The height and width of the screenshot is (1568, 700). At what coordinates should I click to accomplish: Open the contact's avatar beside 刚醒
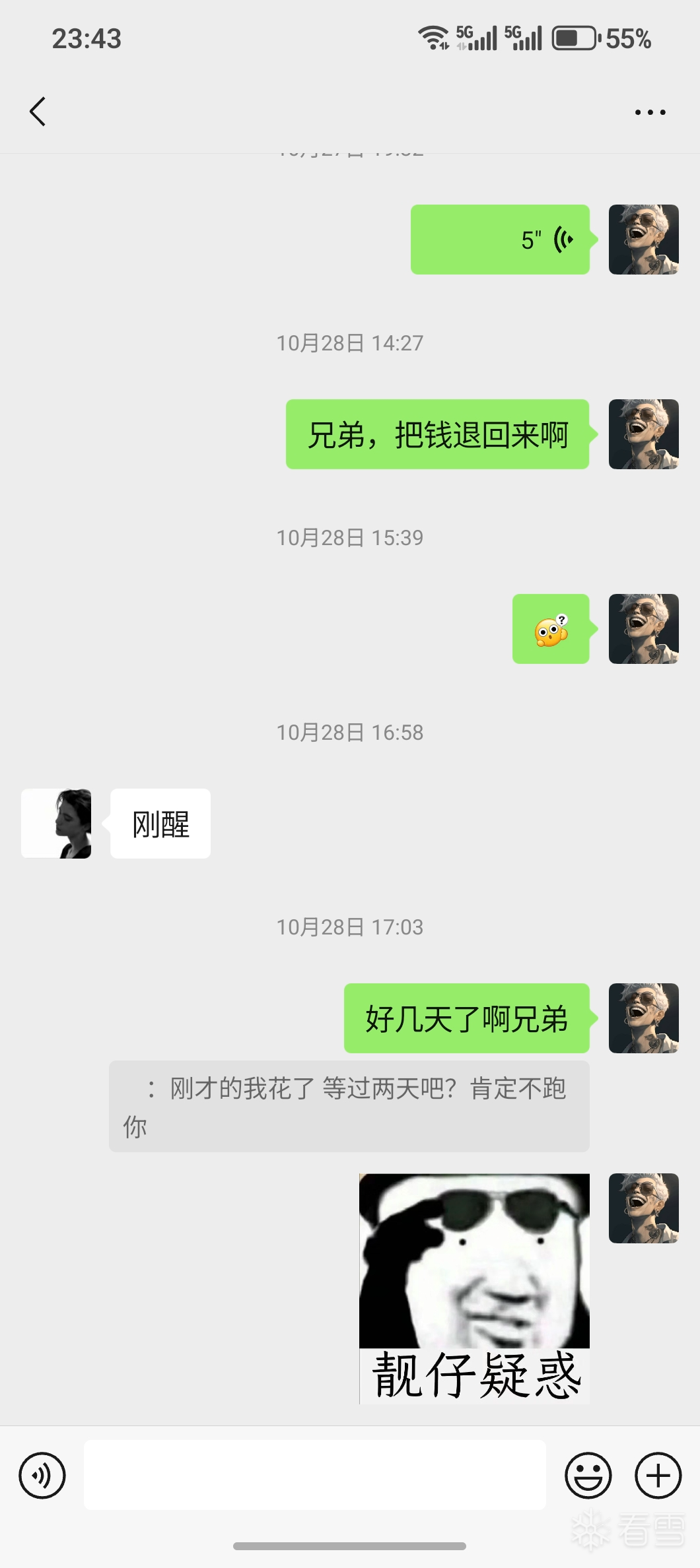[56, 824]
